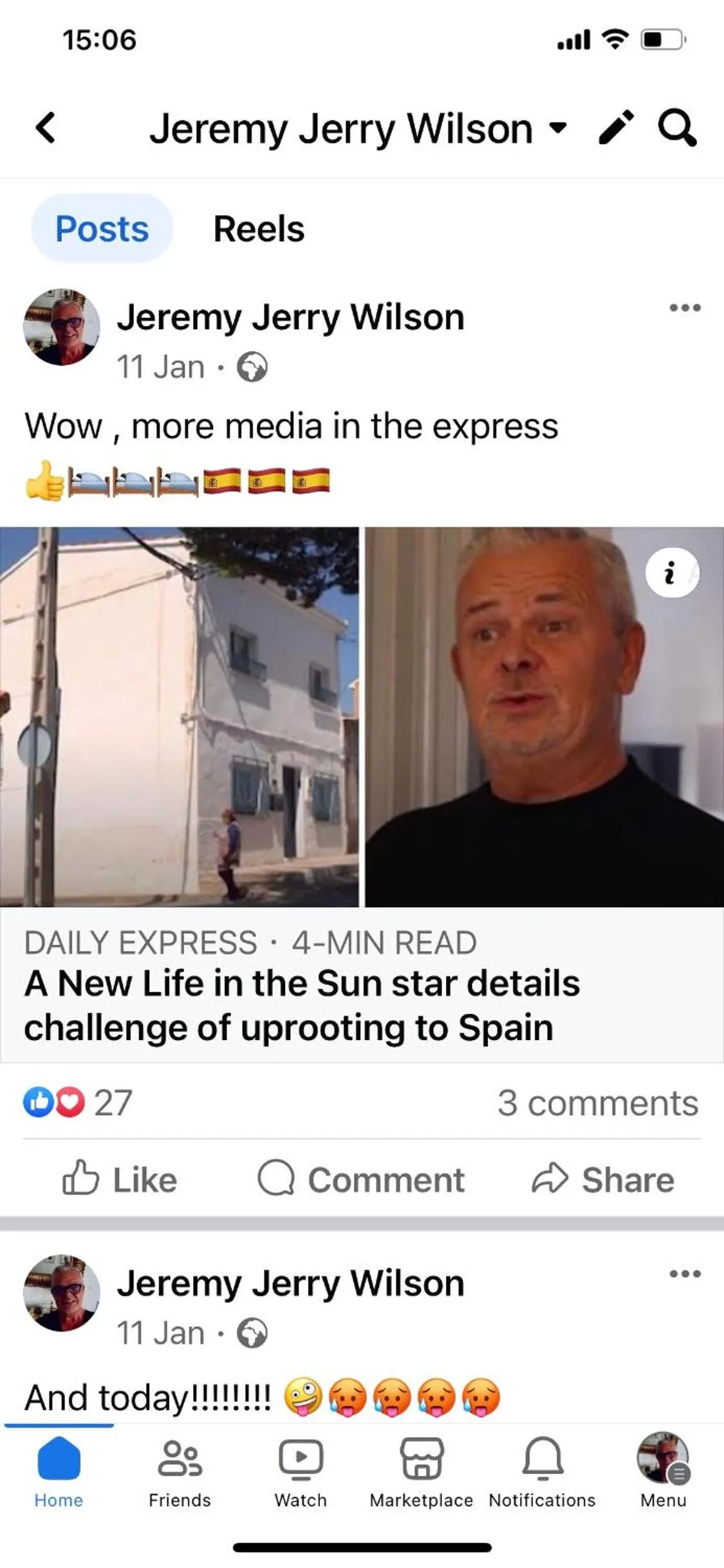Open options menu on the express post

click(x=685, y=308)
